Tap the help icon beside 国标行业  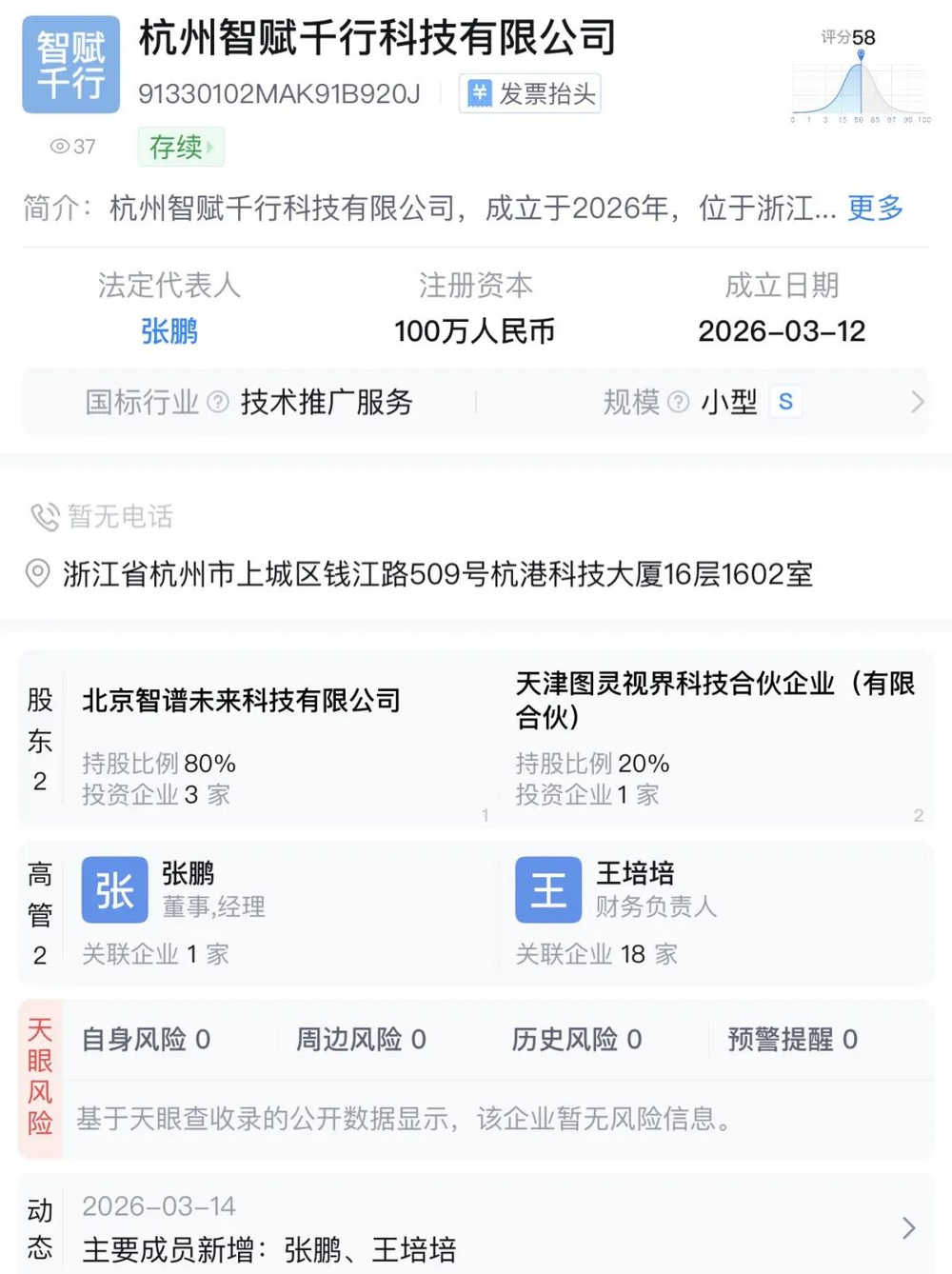[x=218, y=402]
